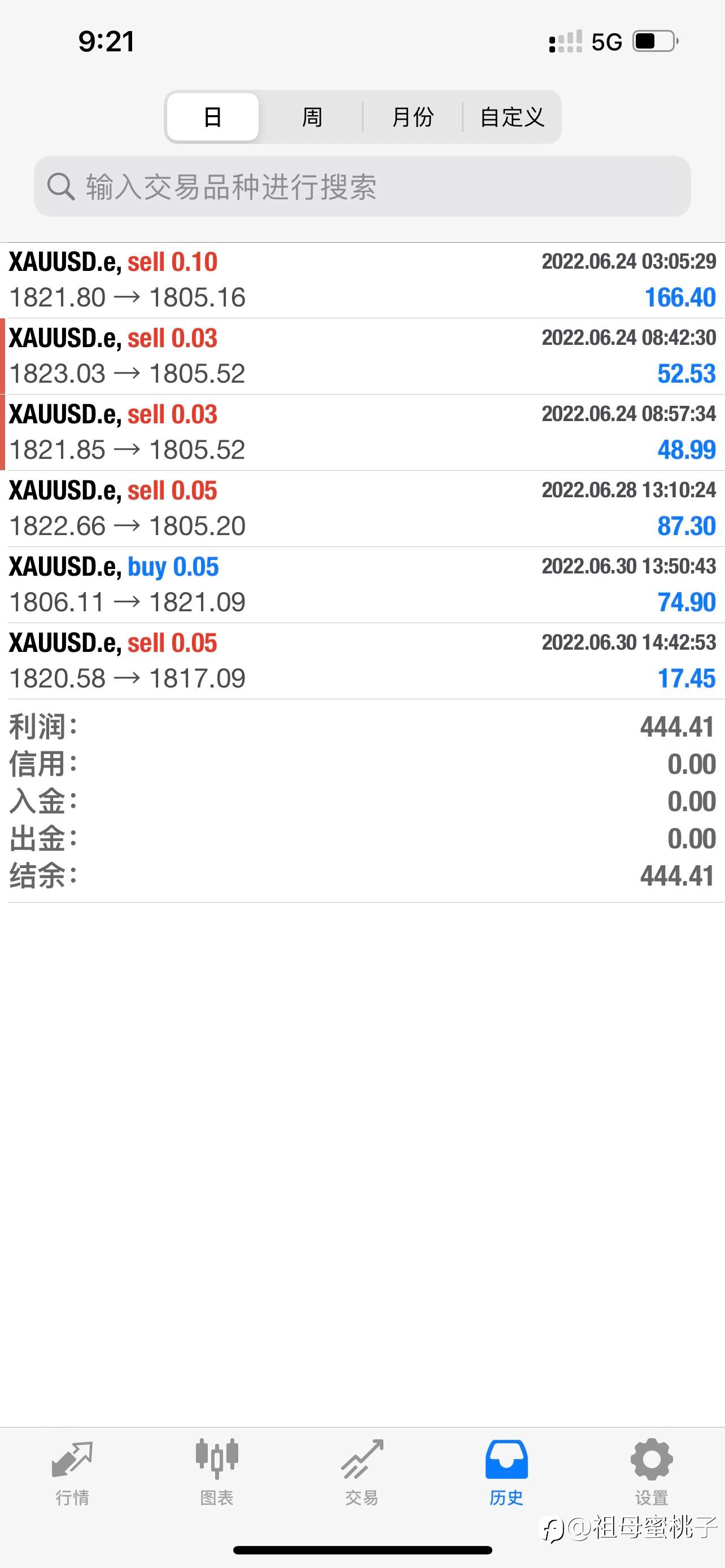Switch to the 月份 (month) period
Image resolution: width=725 pixels, height=1568 pixels.
(413, 117)
